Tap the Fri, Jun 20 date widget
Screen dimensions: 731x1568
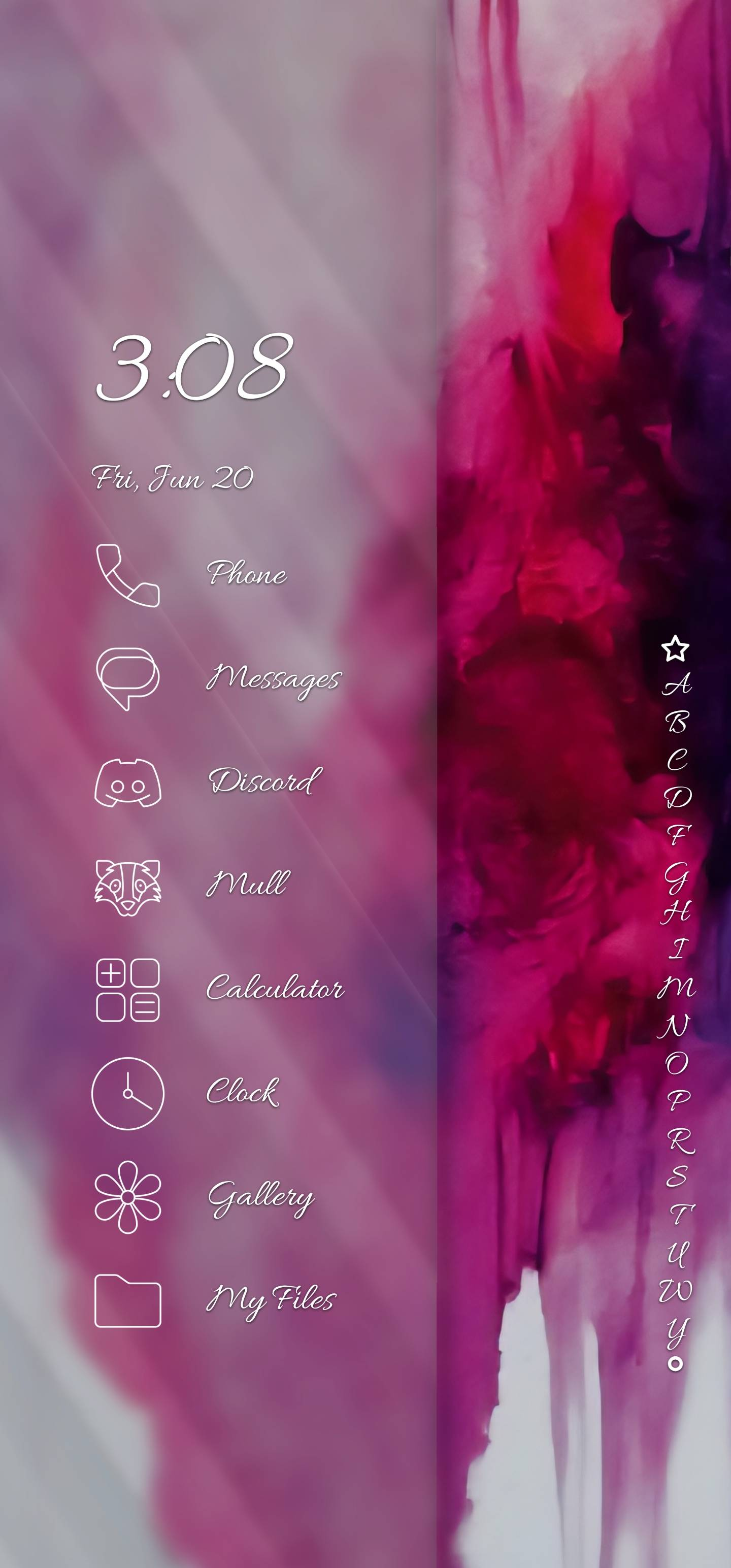(x=172, y=478)
